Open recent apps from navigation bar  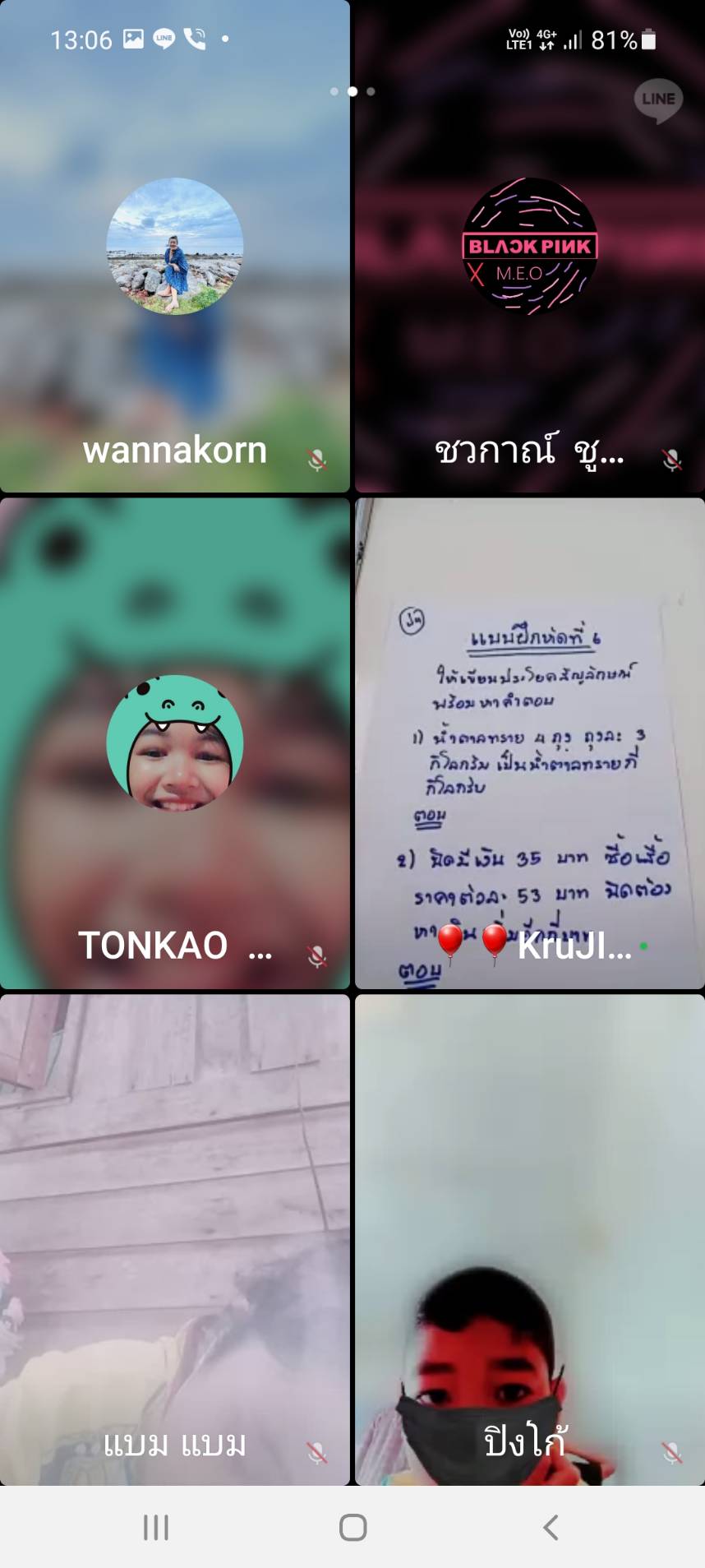point(156,1527)
